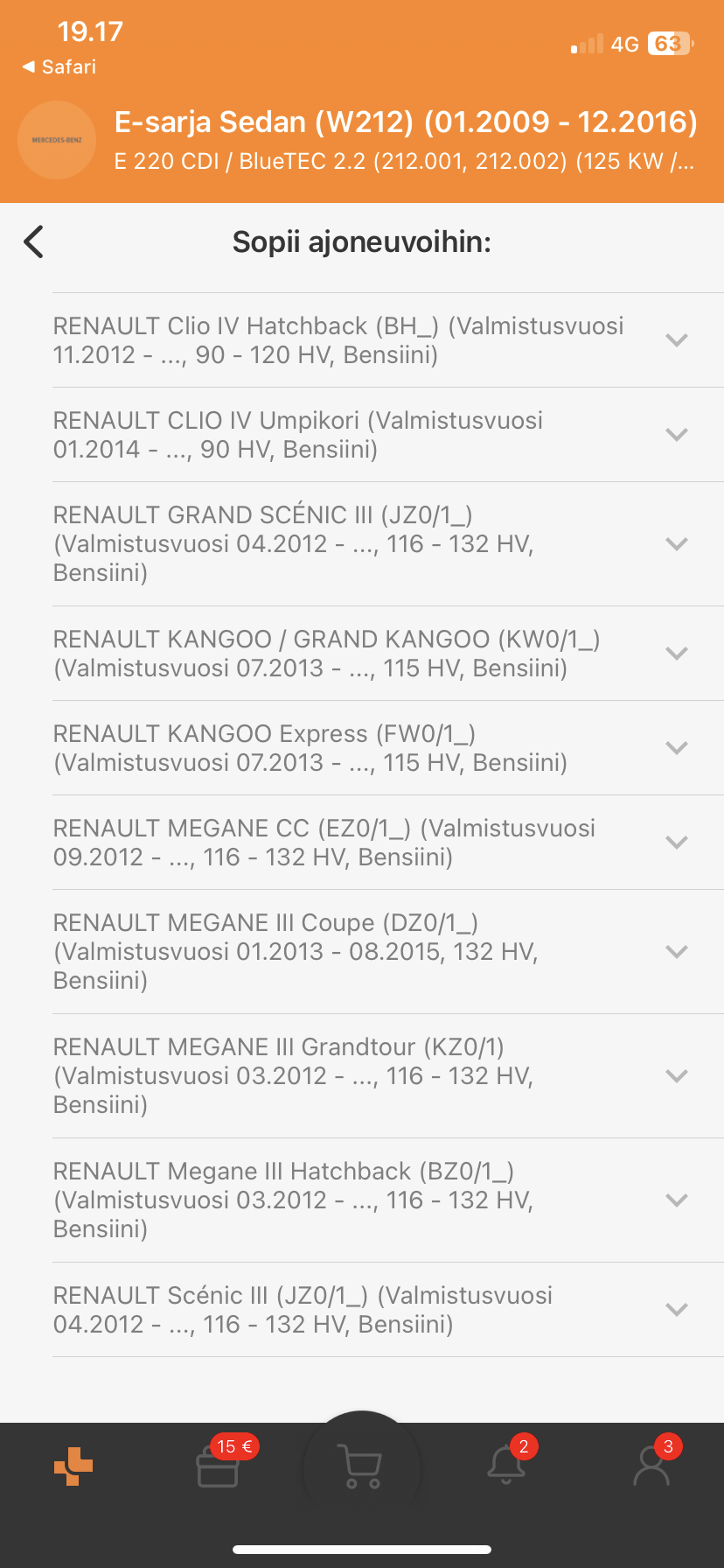The width and height of the screenshot is (724, 1568).
Task: Expand RENAULT CLIO IV Umpikori row
Action: pos(676,435)
